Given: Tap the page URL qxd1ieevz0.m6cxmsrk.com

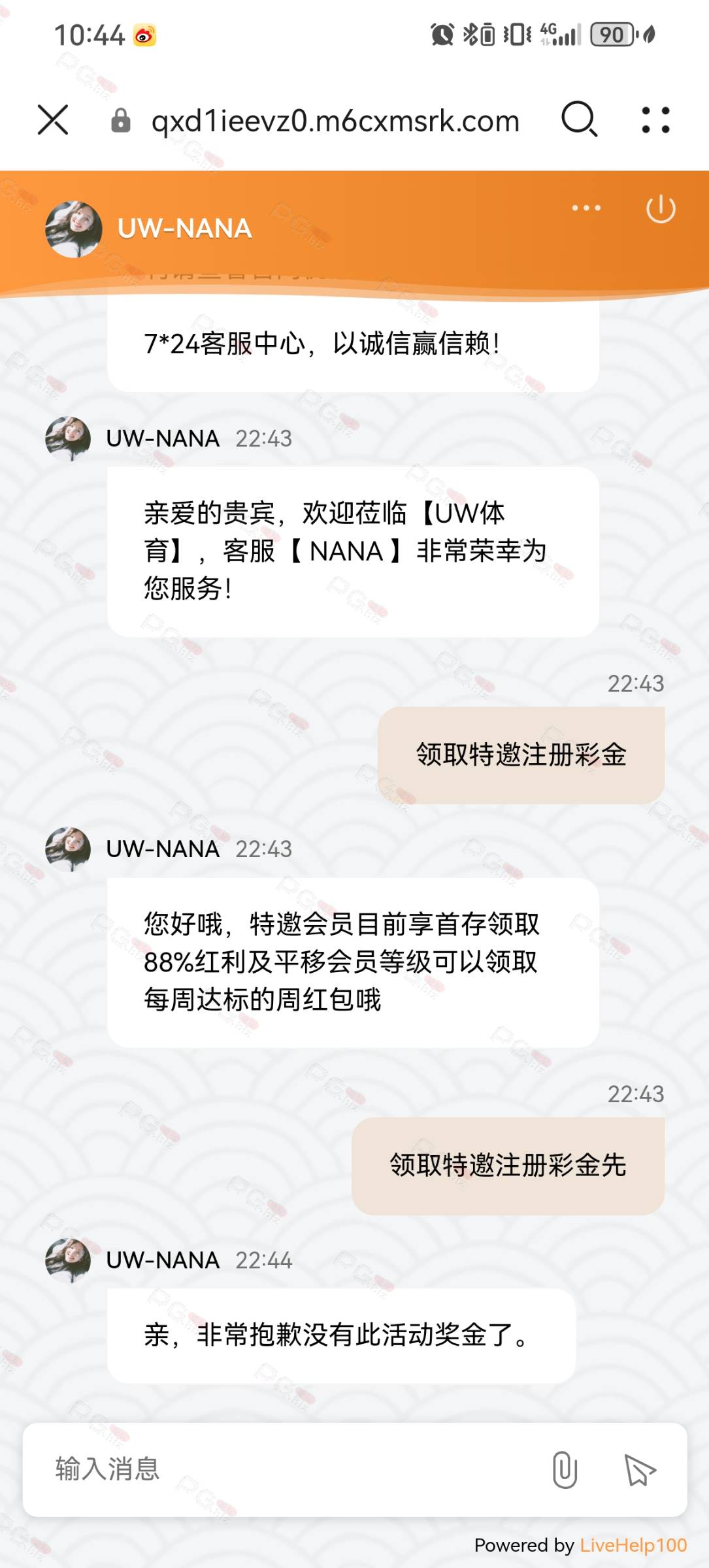Looking at the screenshot, I should (335, 121).
